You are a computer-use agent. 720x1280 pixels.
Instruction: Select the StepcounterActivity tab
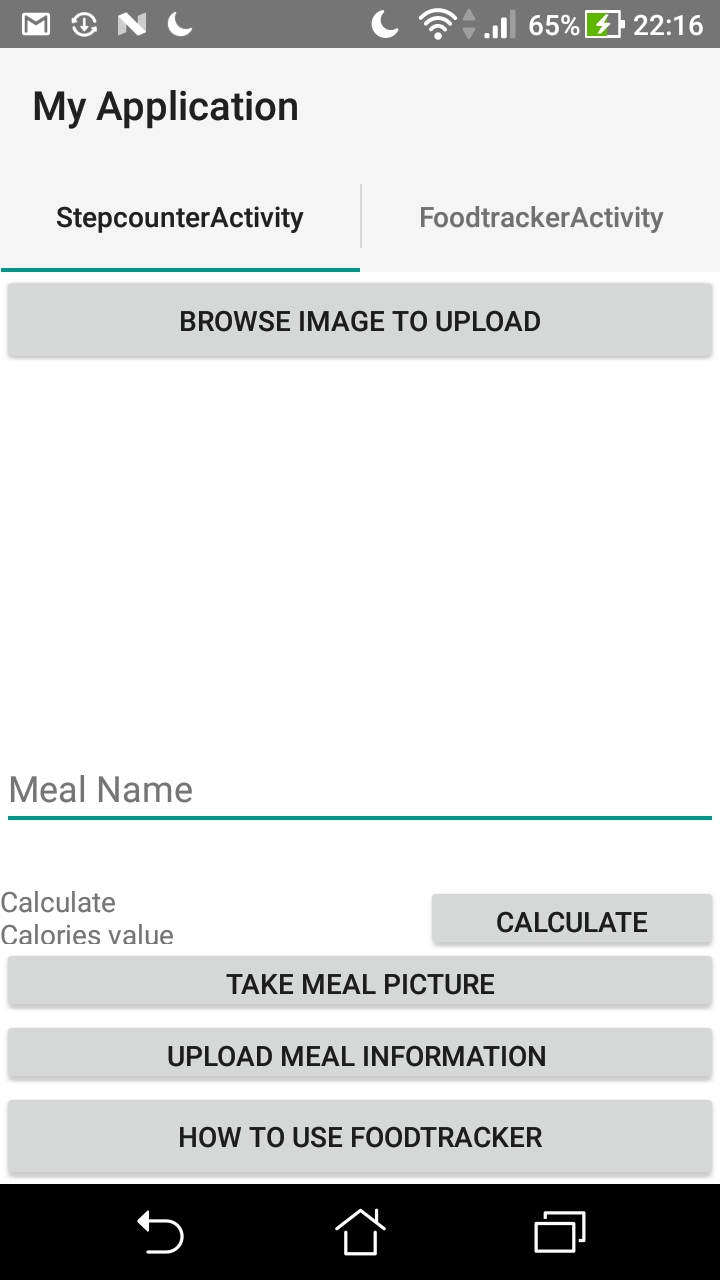click(x=180, y=218)
